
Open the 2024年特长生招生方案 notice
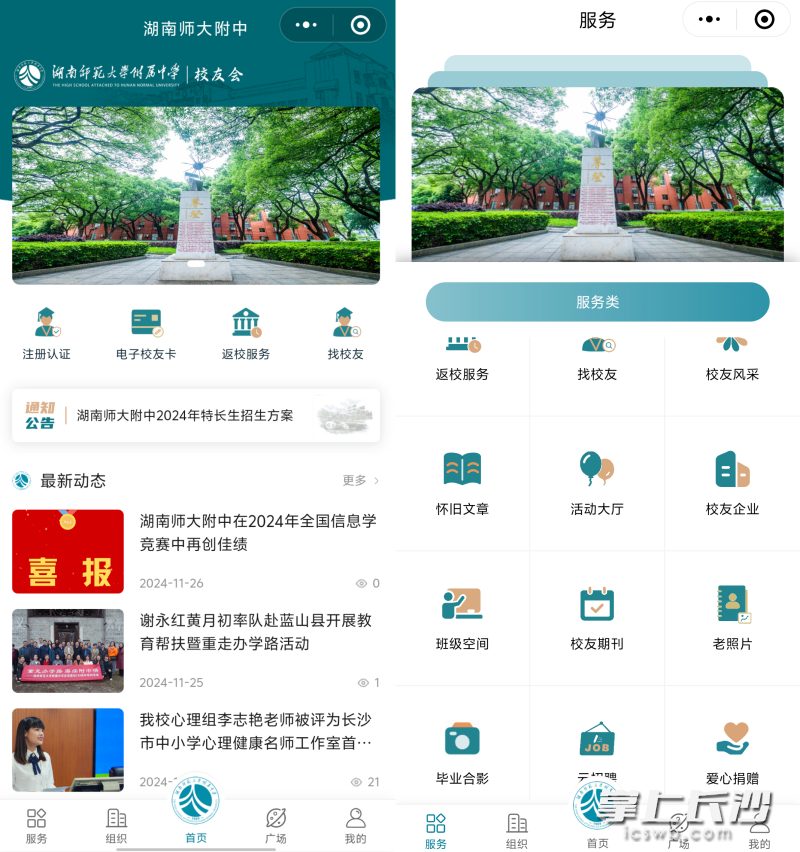(x=195, y=416)
